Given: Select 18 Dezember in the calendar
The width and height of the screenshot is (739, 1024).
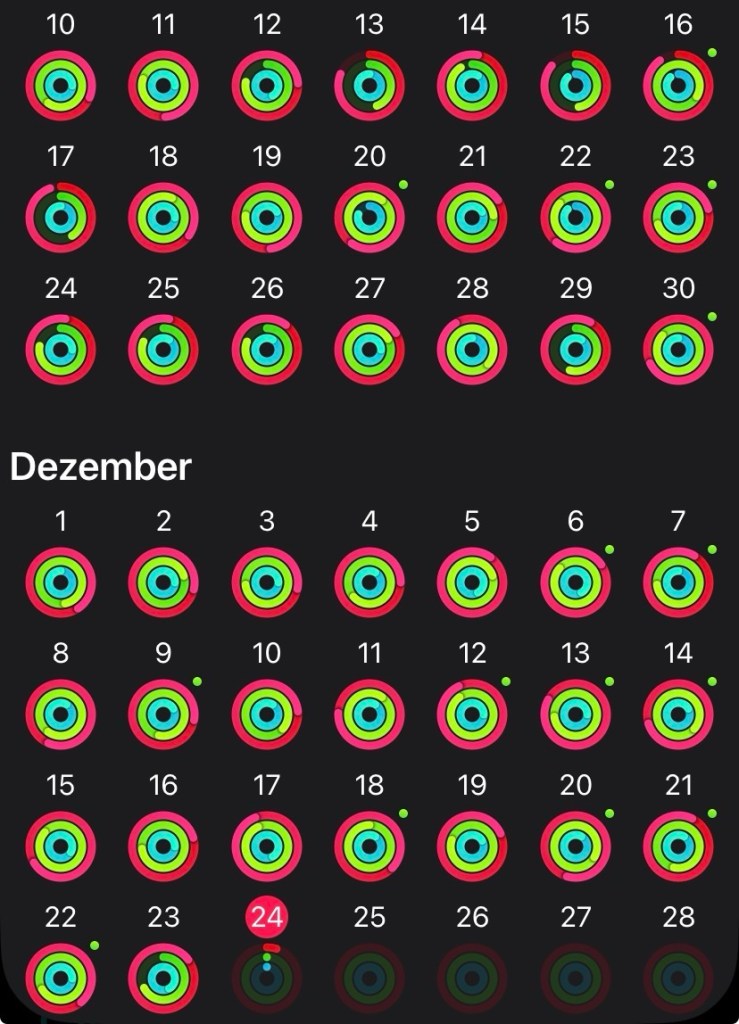Looking at the screenshot, I should pos(370,846).
